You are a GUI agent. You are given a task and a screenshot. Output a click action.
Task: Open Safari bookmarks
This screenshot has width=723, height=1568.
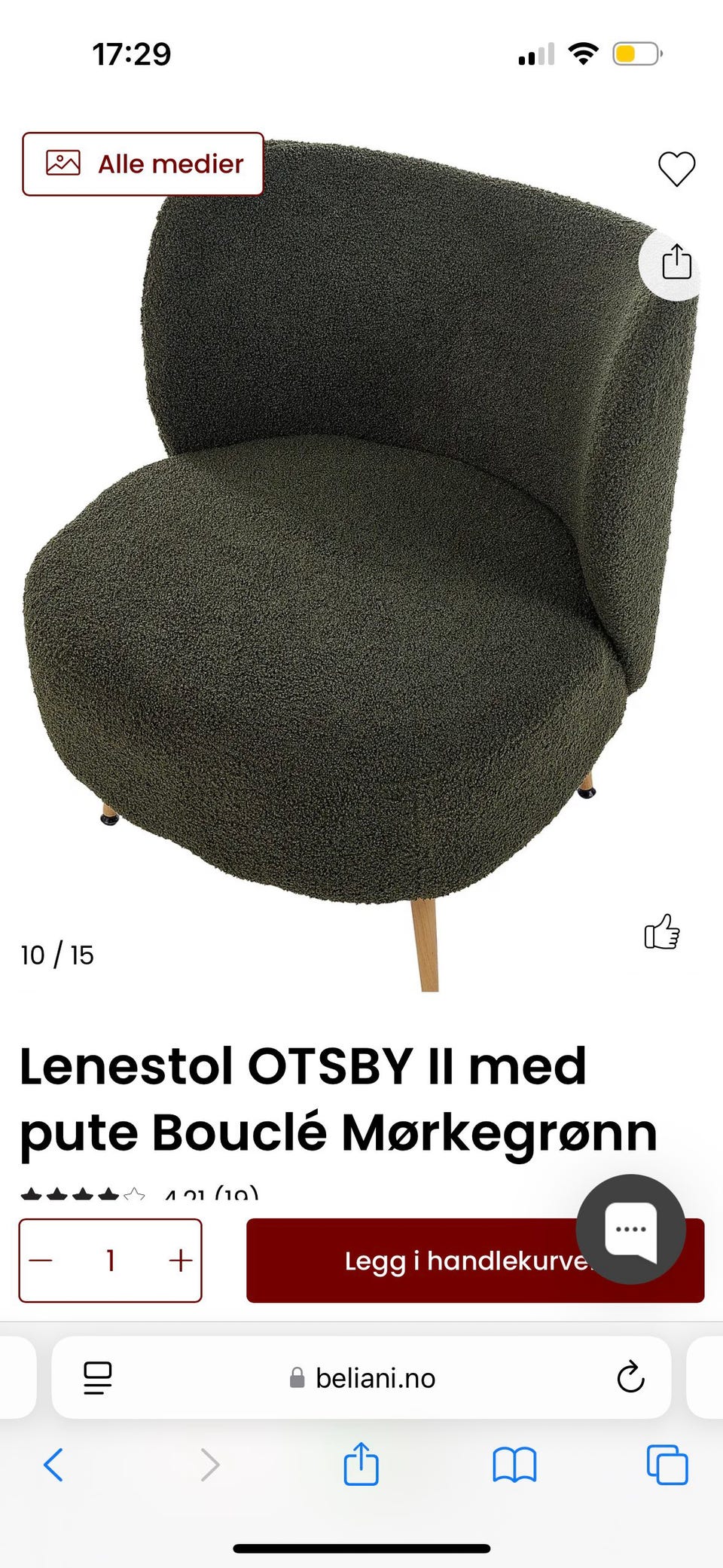(514, 1465)
